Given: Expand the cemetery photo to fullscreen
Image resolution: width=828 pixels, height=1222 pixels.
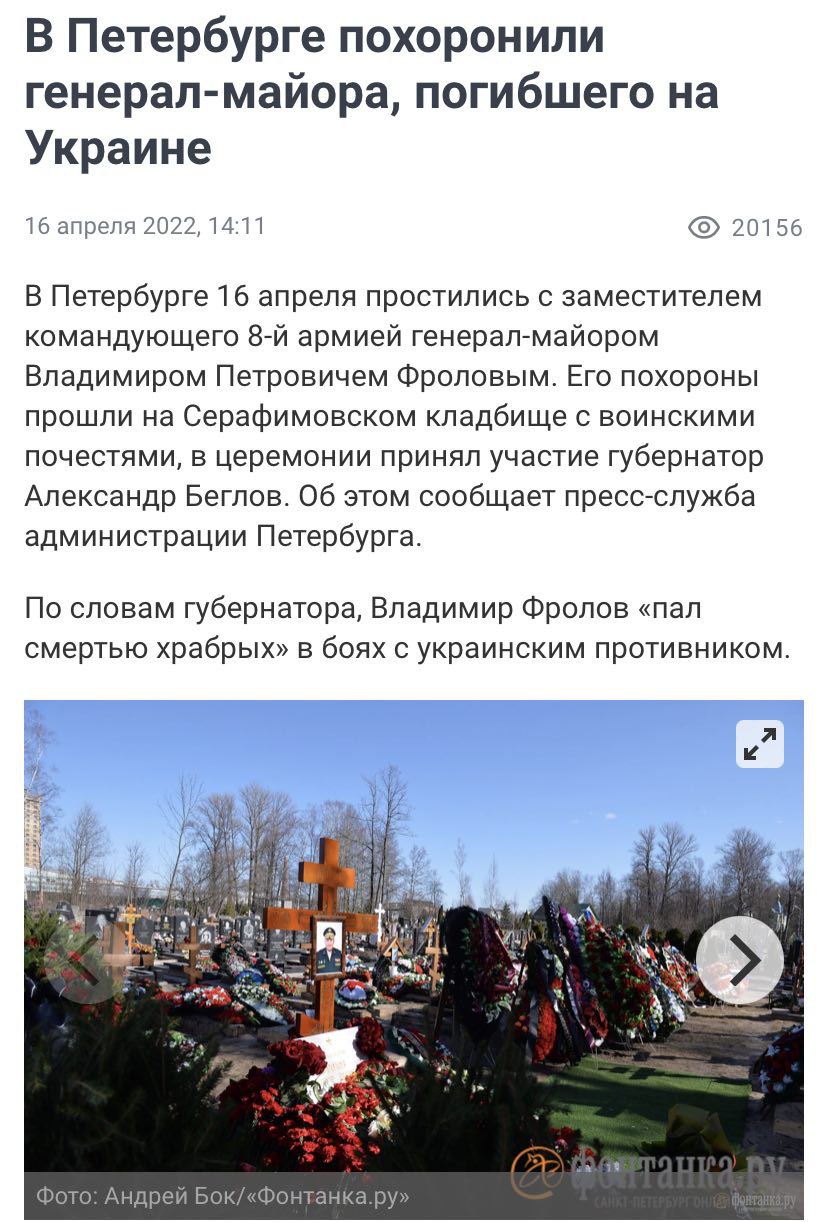Looking at the screenshot, I should point(759,744).
